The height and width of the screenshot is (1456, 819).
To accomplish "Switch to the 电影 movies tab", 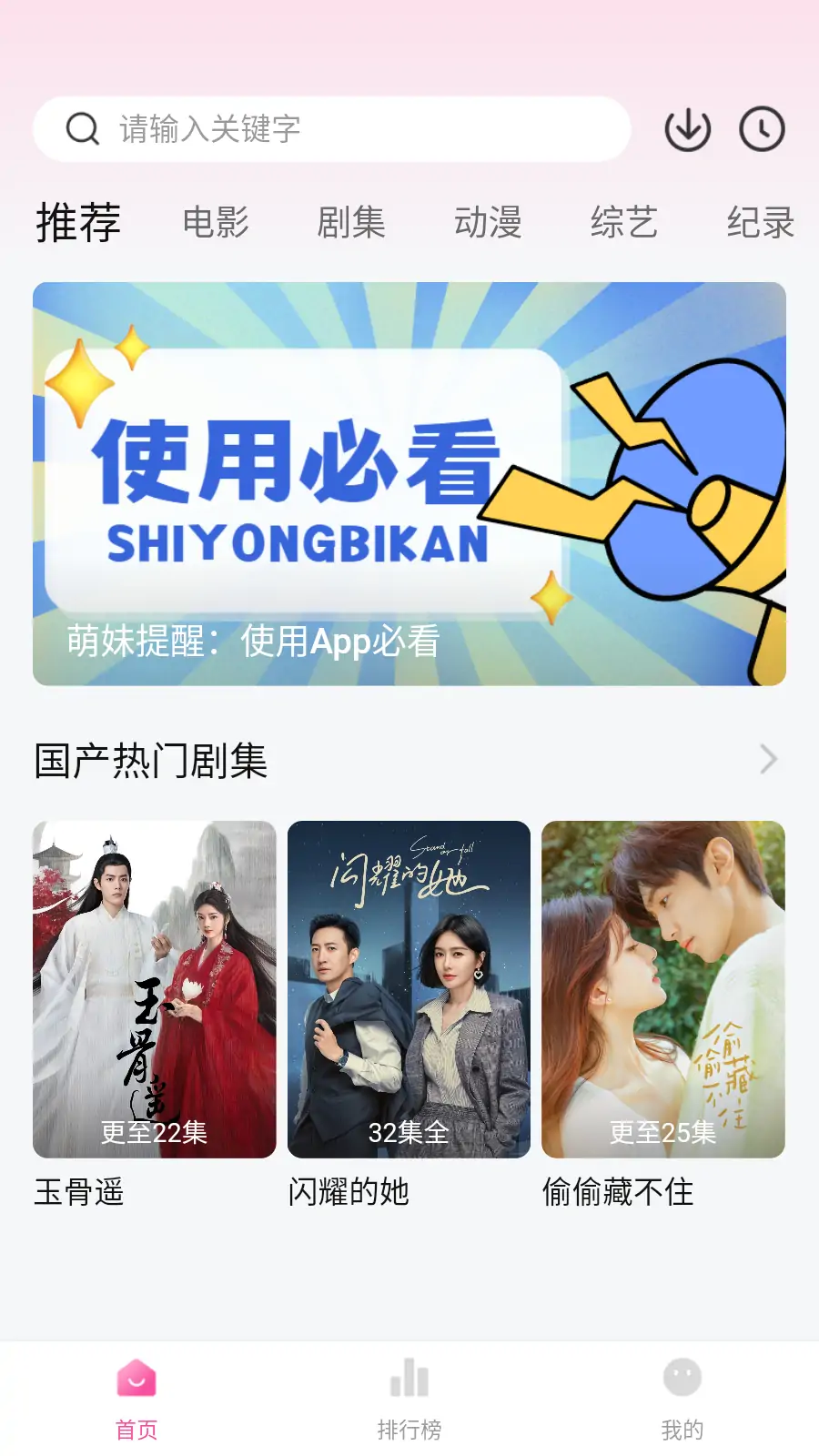I will click(217, 222).
